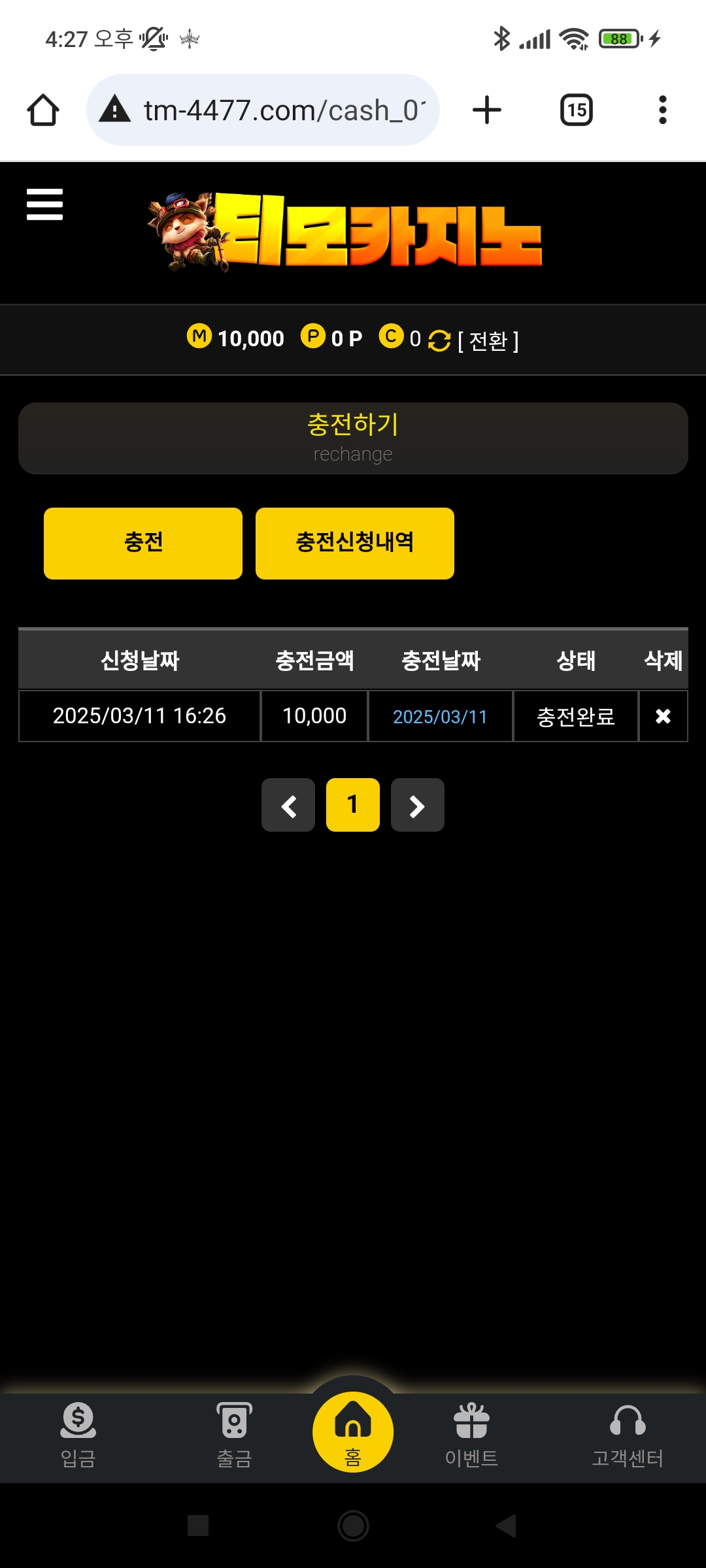Open the hamburger drawer menu
The height and width of the screenshot is (1568, 706).
click(x=44, y=204)
